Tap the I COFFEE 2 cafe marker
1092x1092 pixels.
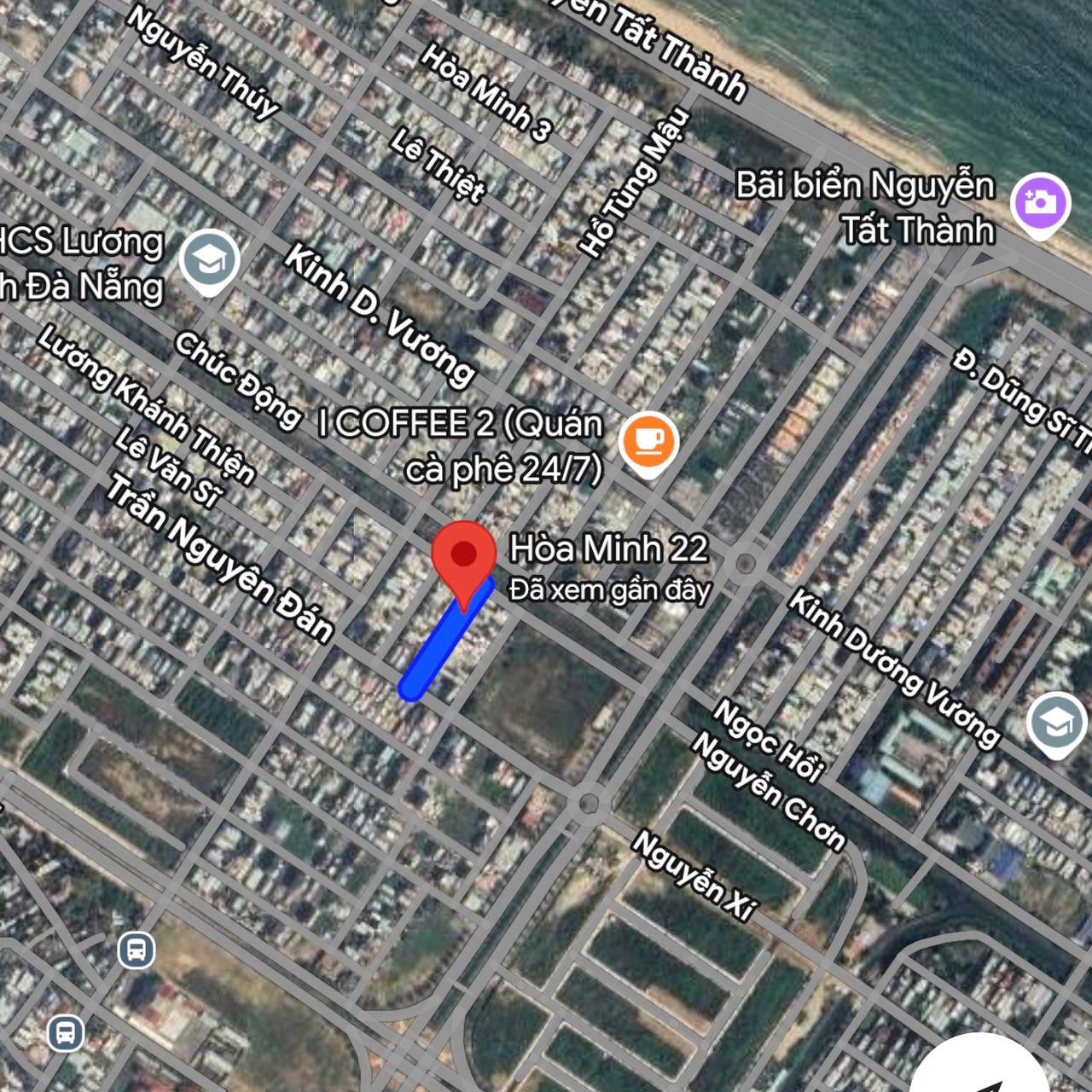[x=648, y=441]
